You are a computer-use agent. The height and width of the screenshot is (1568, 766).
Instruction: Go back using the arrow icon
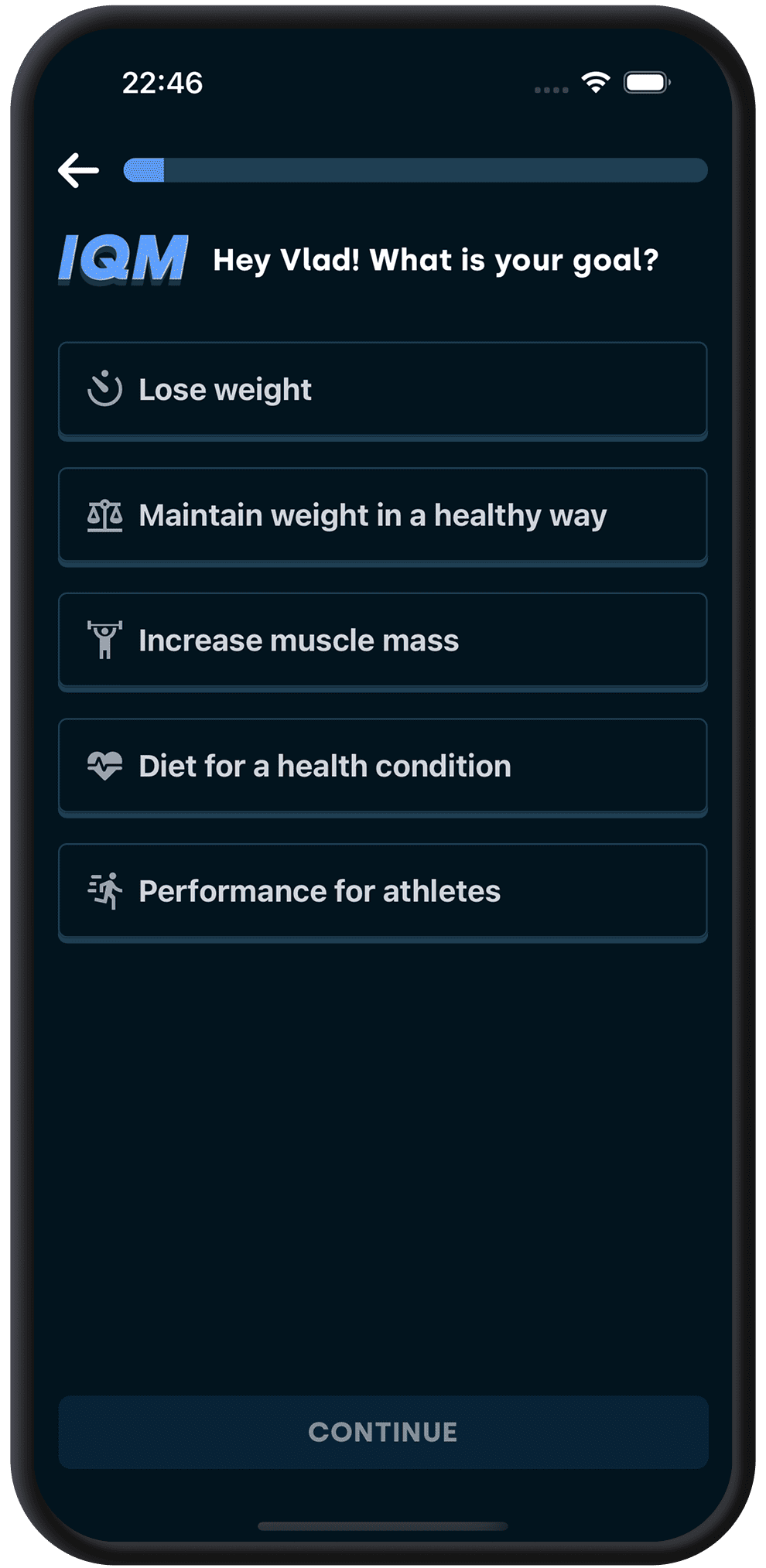coord(79,170)
